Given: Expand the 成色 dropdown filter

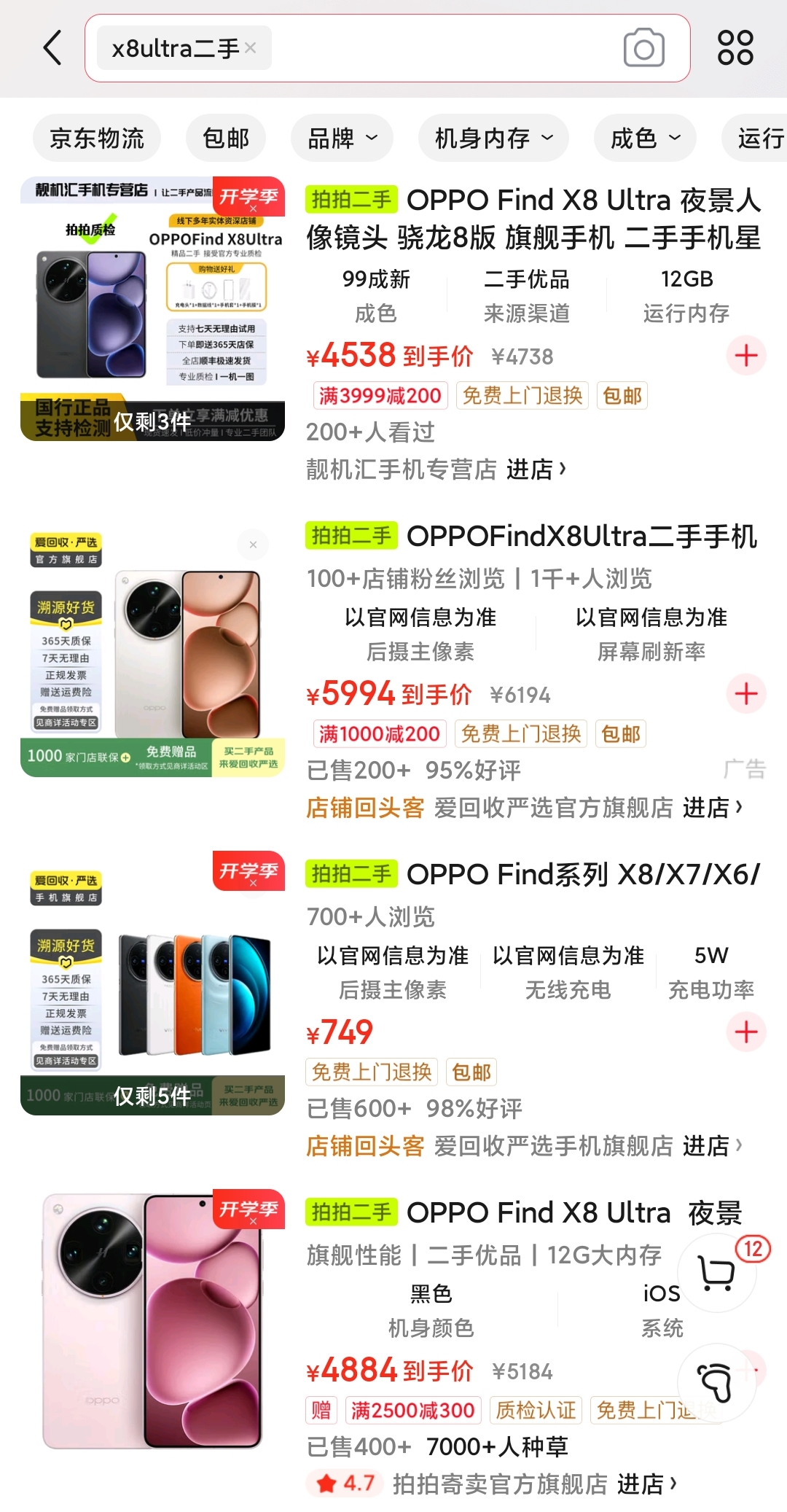Looking at the screenshot, I should coord(645,138).
